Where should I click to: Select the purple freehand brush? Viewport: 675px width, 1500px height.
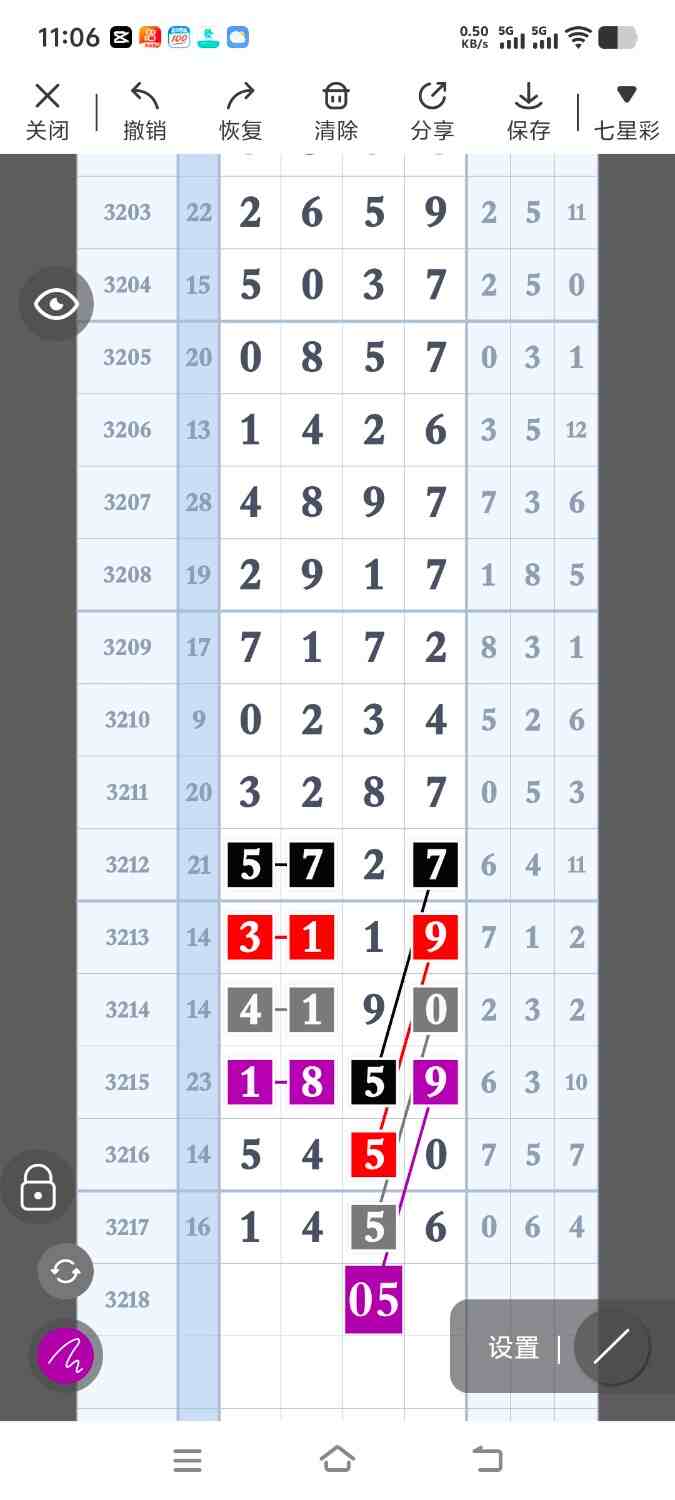click(66, 1355)
